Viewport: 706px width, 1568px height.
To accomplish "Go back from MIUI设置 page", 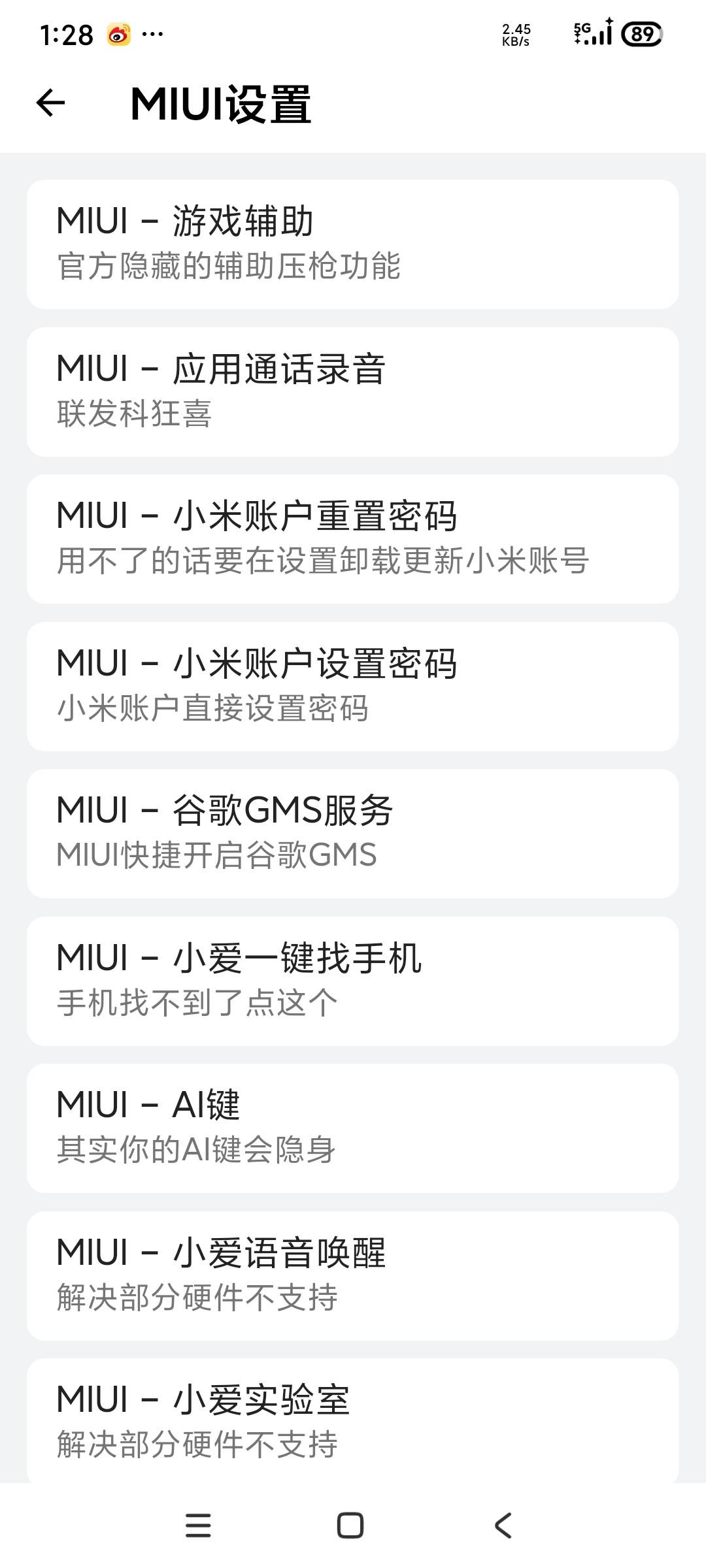I will (x=51, y=103).
